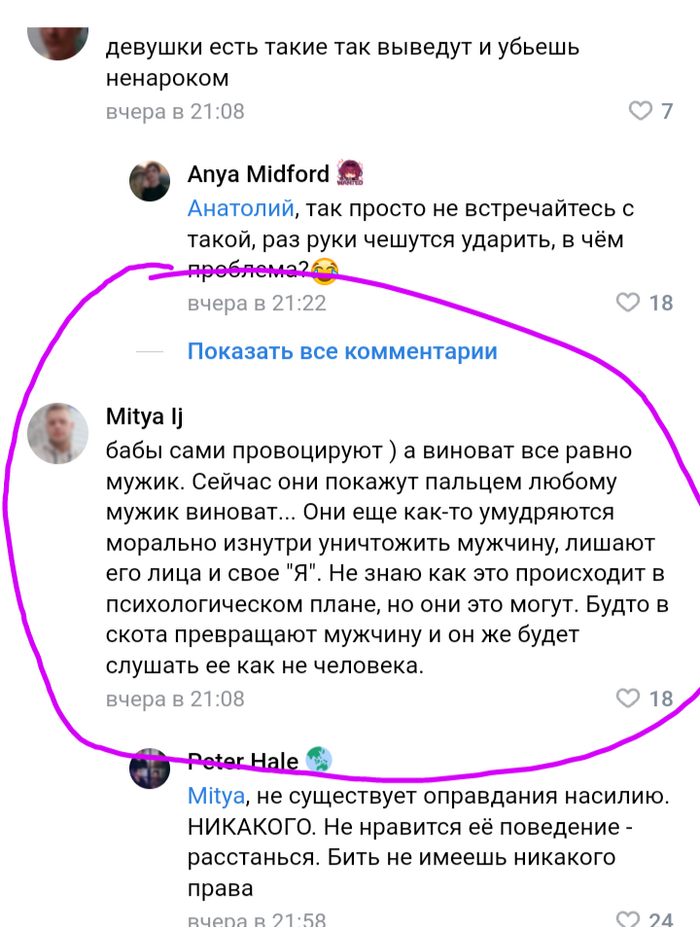Screen dimensions: 700x927
Task: Open Anya Midford's profile name
Action: click(258, 174)
